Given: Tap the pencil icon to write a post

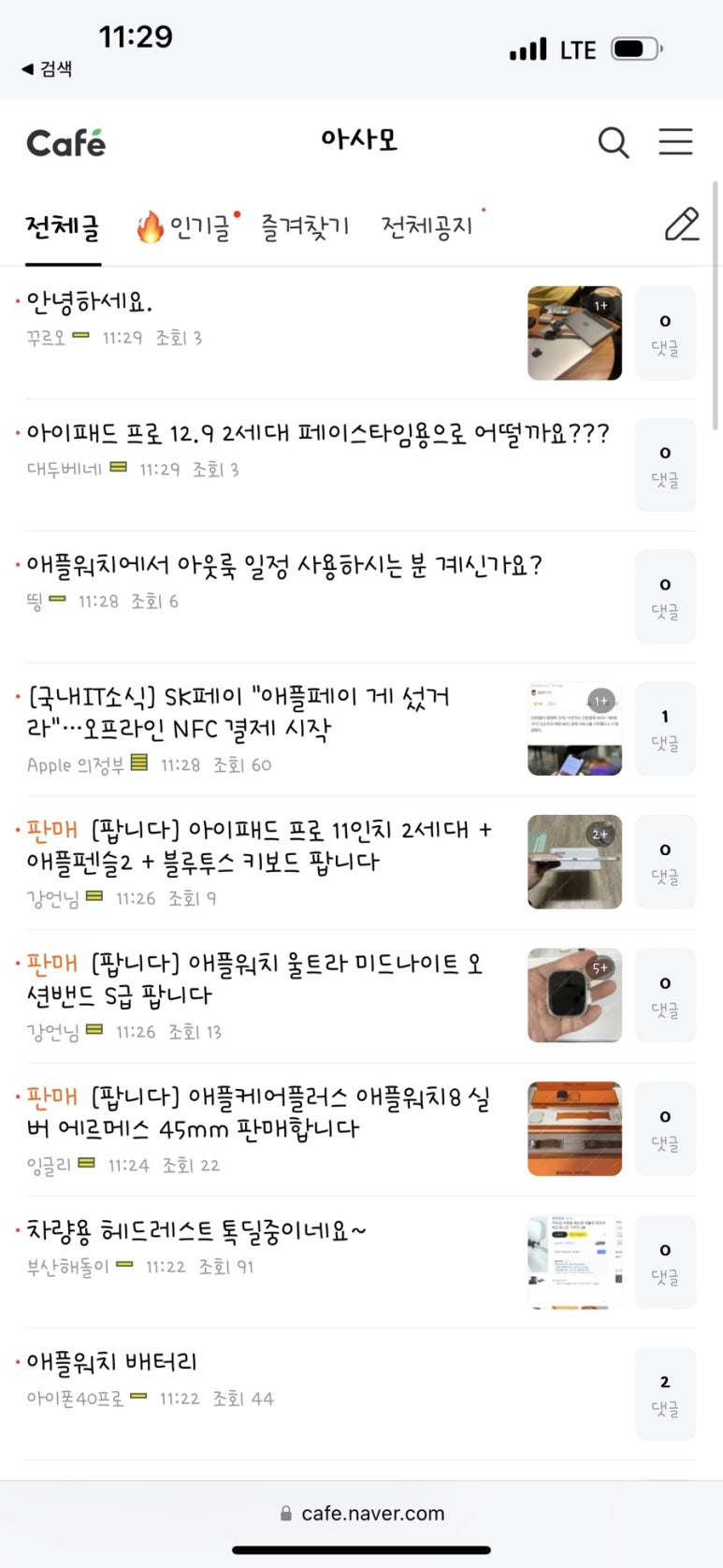Looking at the screenshot, I should click(681, 225).
